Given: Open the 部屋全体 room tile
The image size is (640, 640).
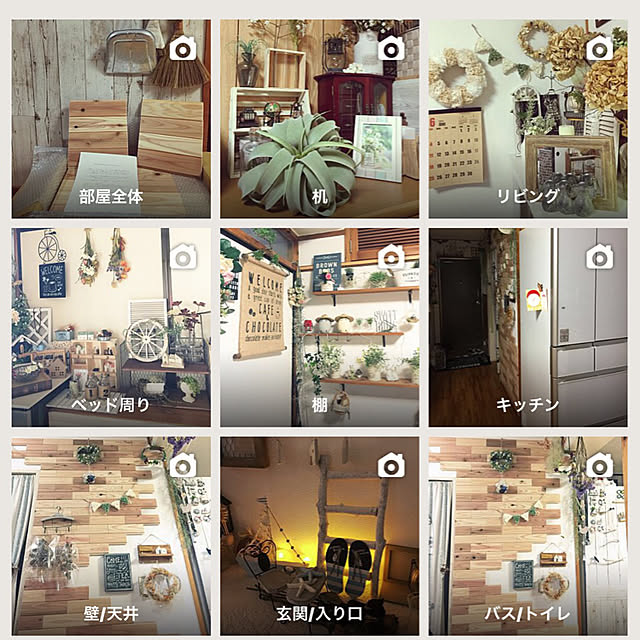Looking at the screenshot, I should [x=110, y=120].
